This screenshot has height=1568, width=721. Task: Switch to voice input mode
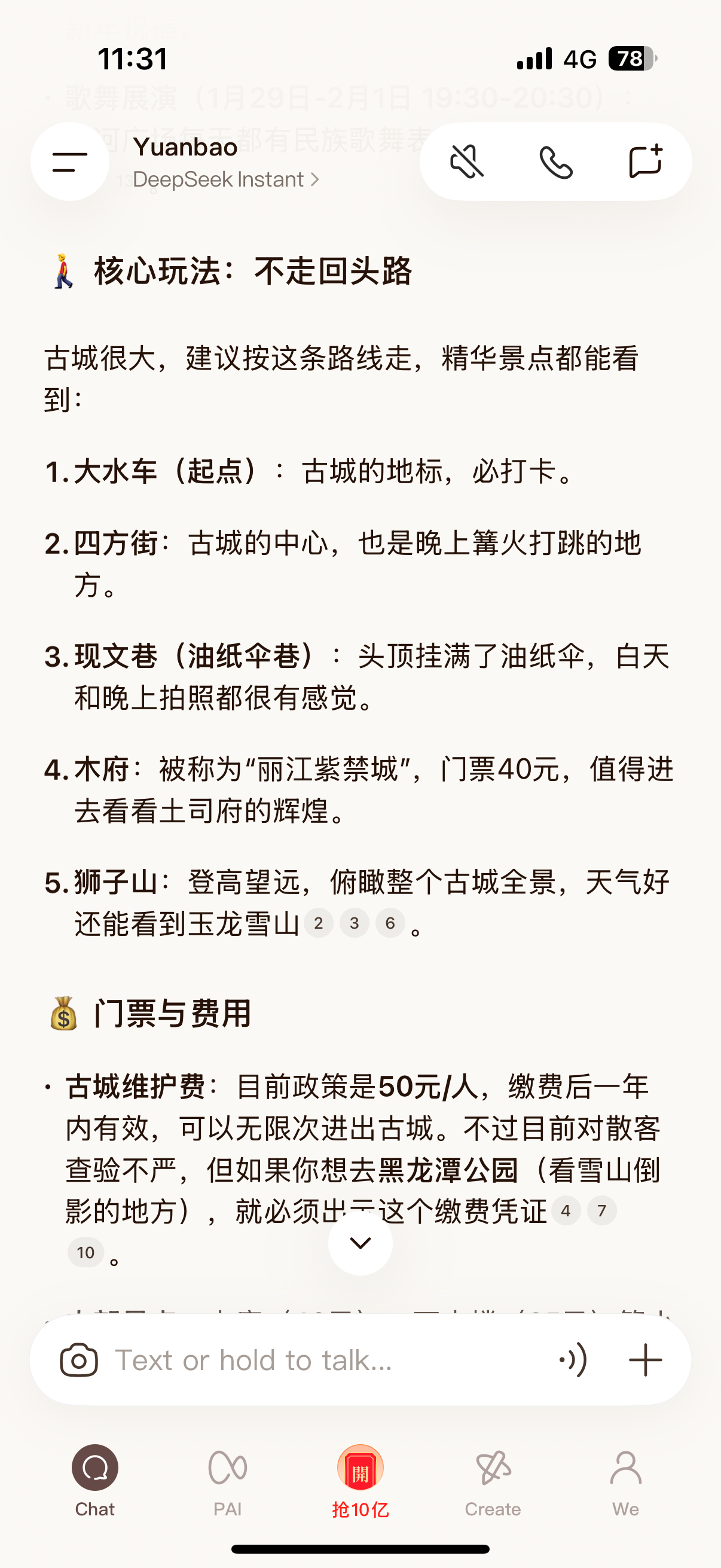(573, 1360)
